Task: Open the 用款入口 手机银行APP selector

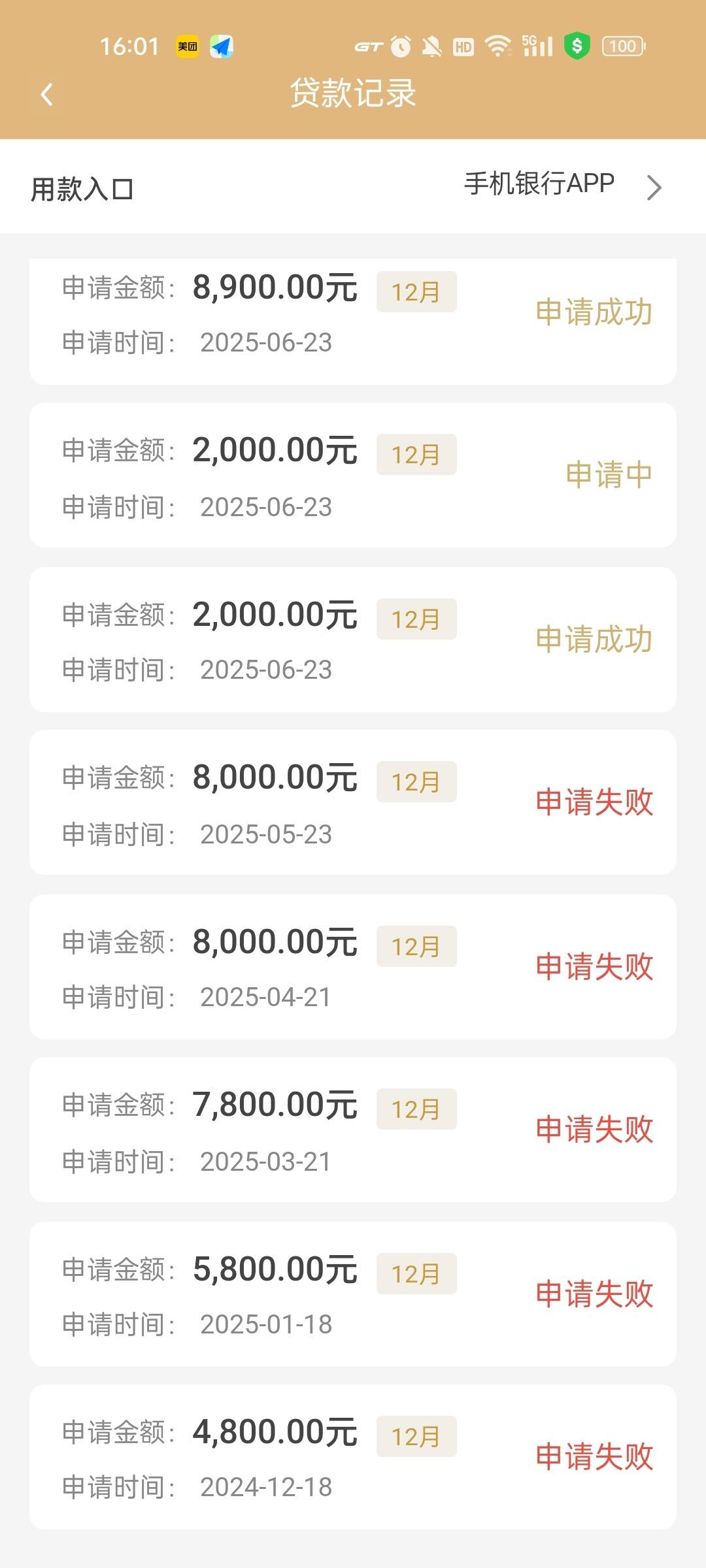Action: [x=353, y=187]
